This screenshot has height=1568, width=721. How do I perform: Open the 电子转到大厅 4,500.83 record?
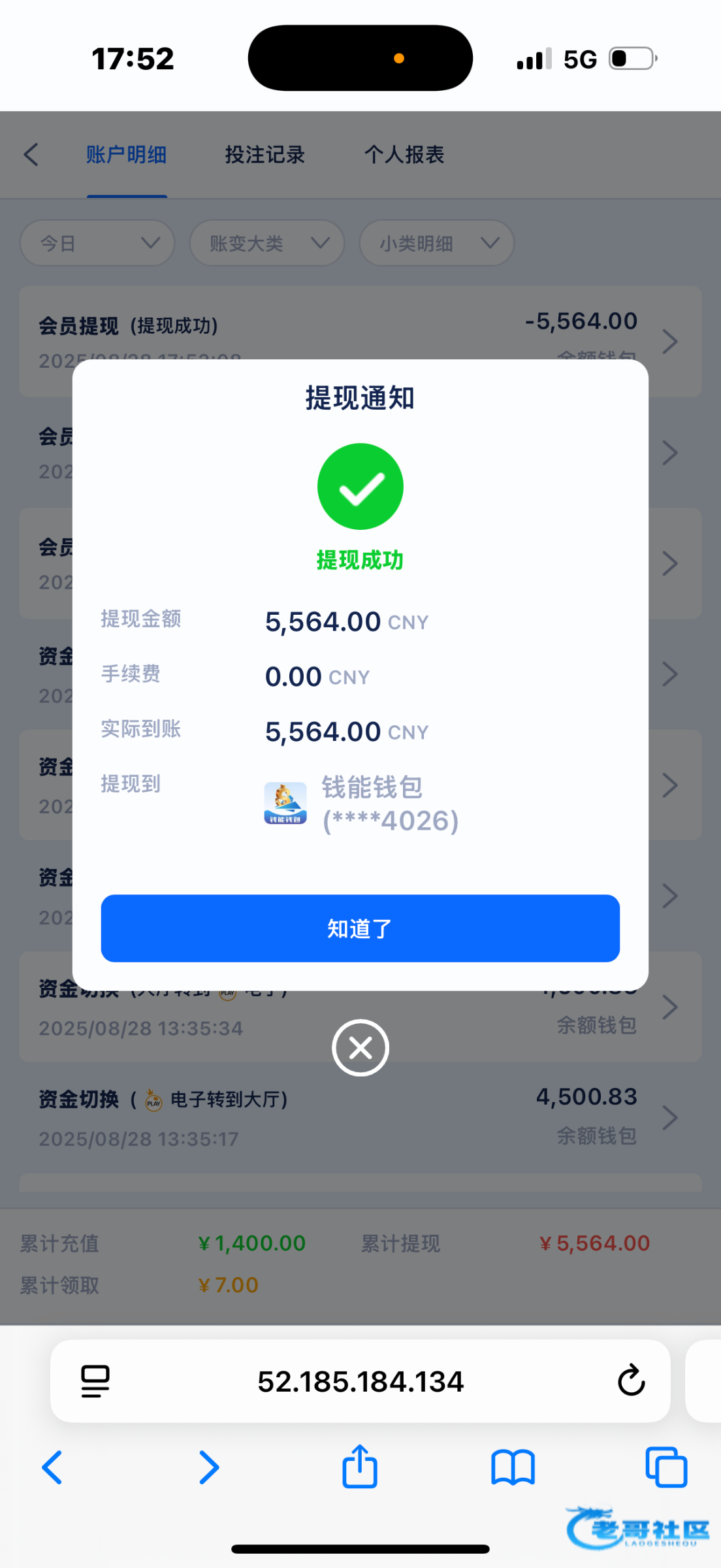pyautogui.click(x=360, y=1117)
